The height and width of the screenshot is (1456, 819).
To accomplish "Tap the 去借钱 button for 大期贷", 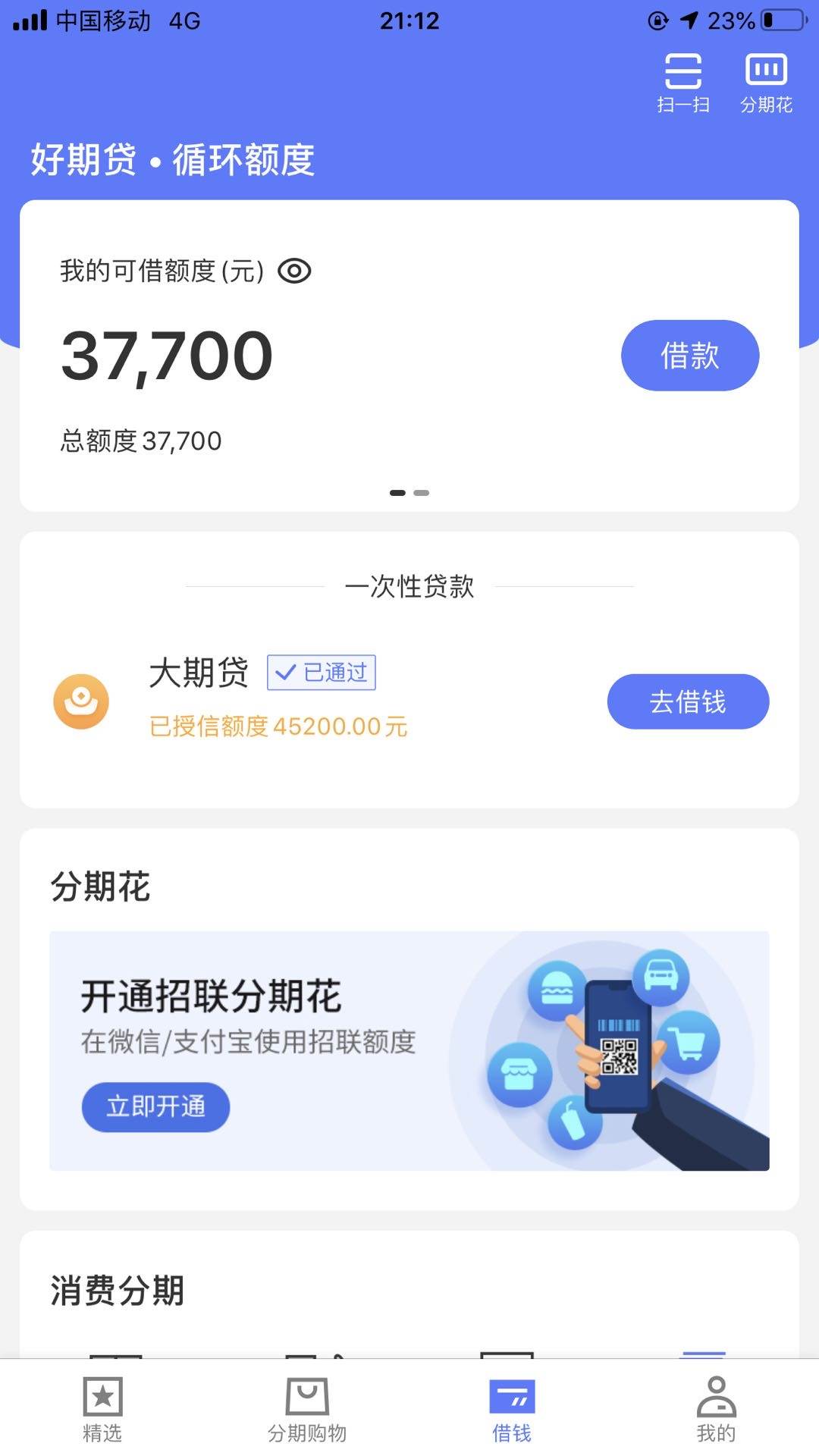I will pos(686,701).
